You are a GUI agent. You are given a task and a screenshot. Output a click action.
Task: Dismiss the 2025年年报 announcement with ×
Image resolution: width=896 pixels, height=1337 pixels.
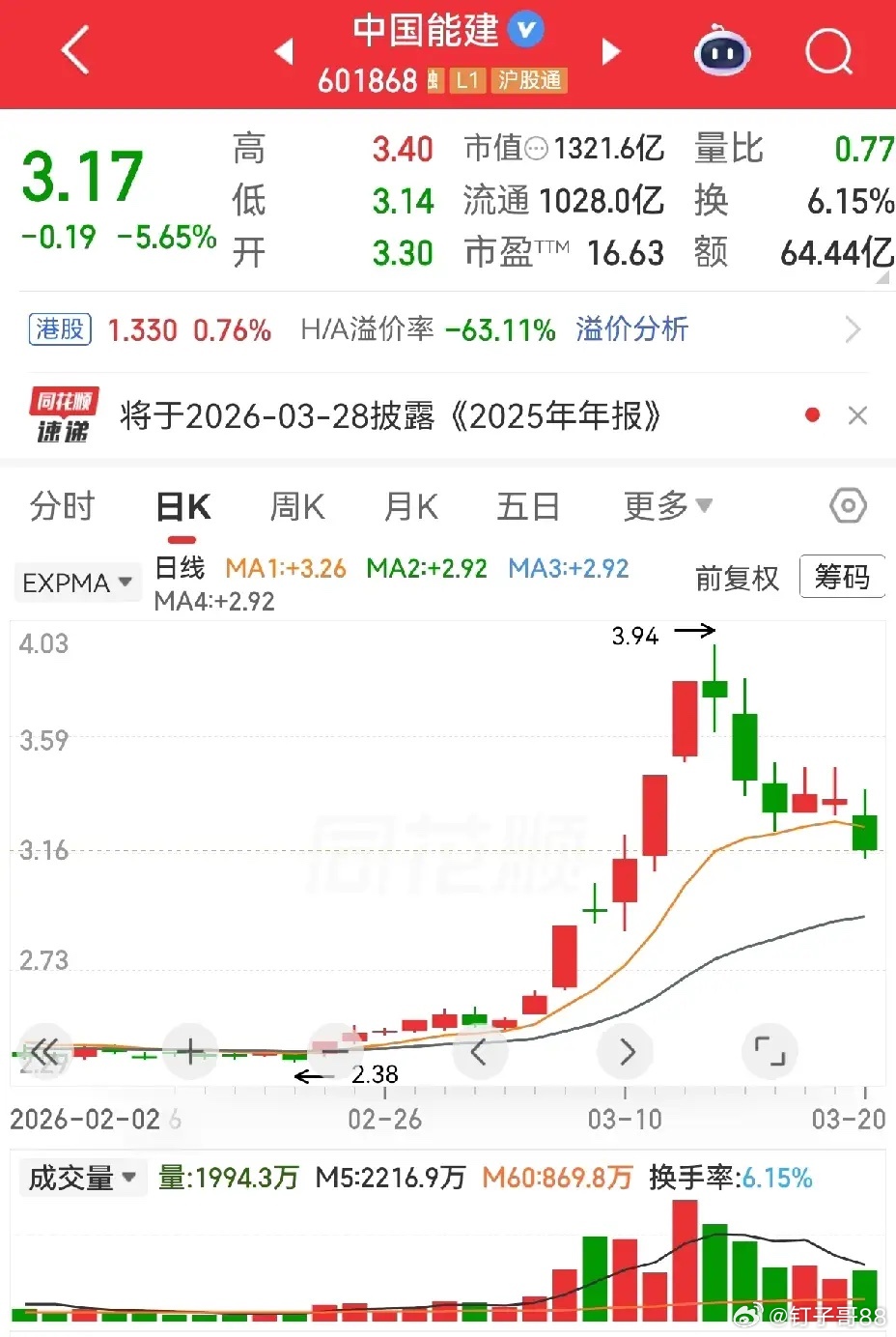(x=857, y=414)
